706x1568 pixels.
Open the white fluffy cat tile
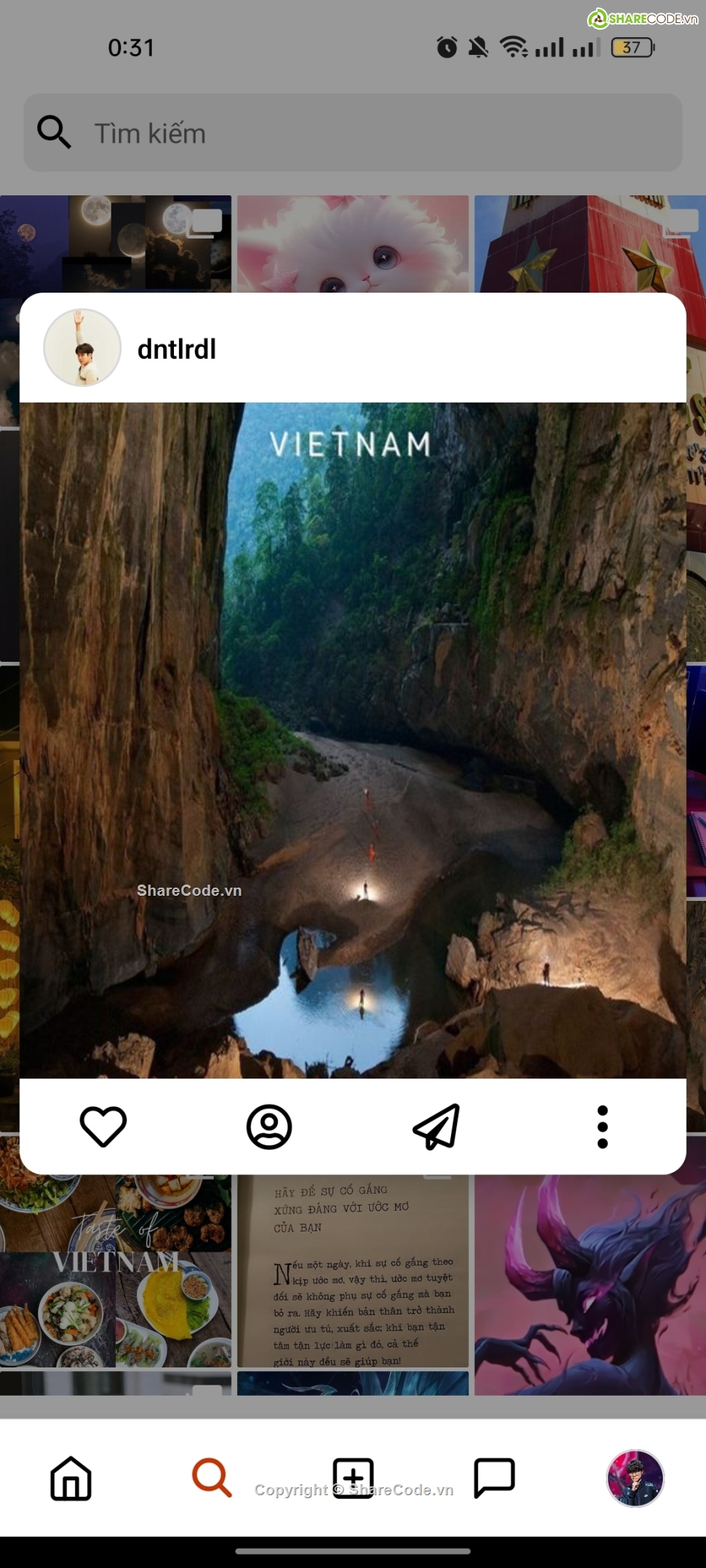click(x=353, y=244)
